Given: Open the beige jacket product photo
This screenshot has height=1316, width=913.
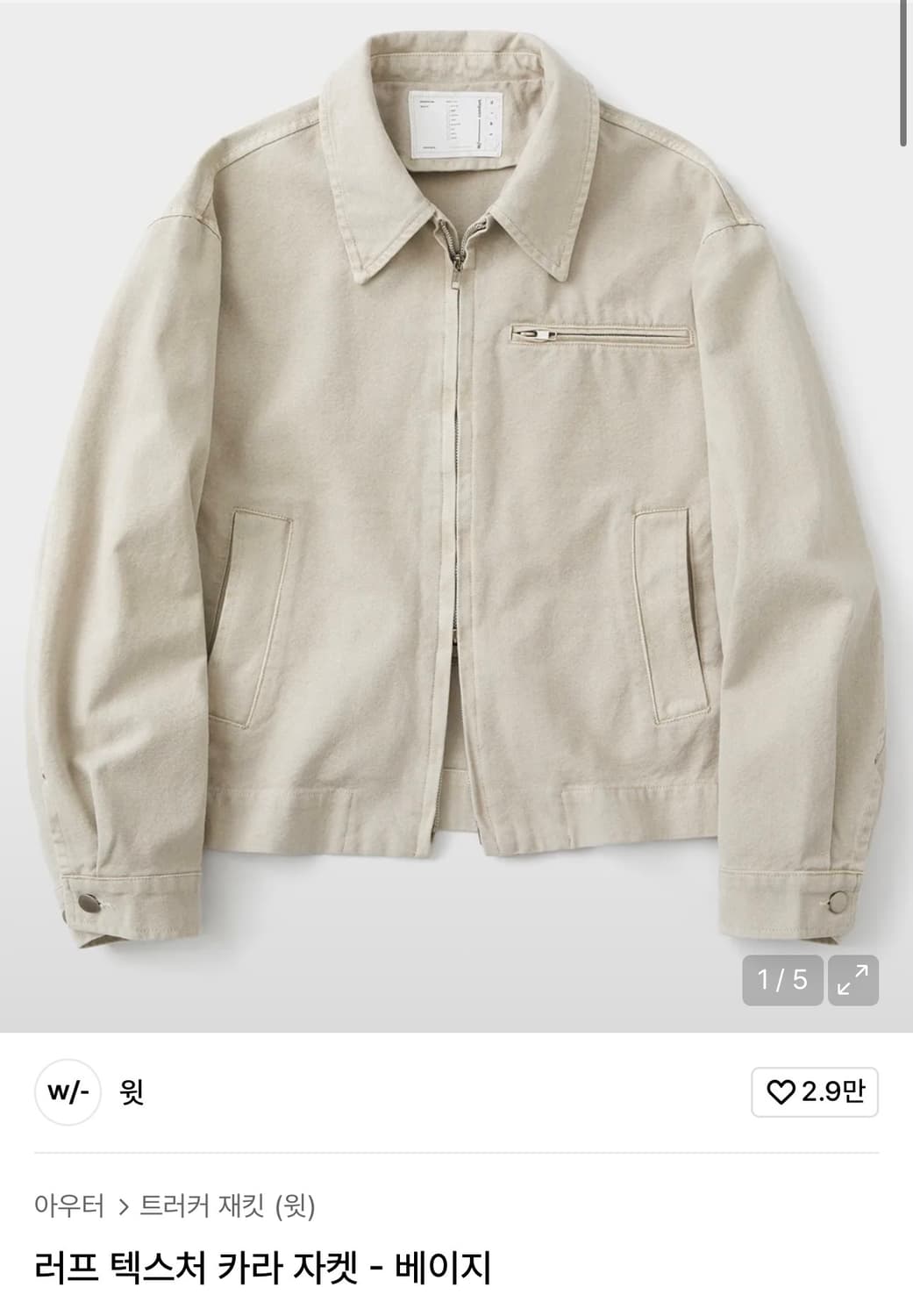Looking at the screenshot, I should pos(456,491).
